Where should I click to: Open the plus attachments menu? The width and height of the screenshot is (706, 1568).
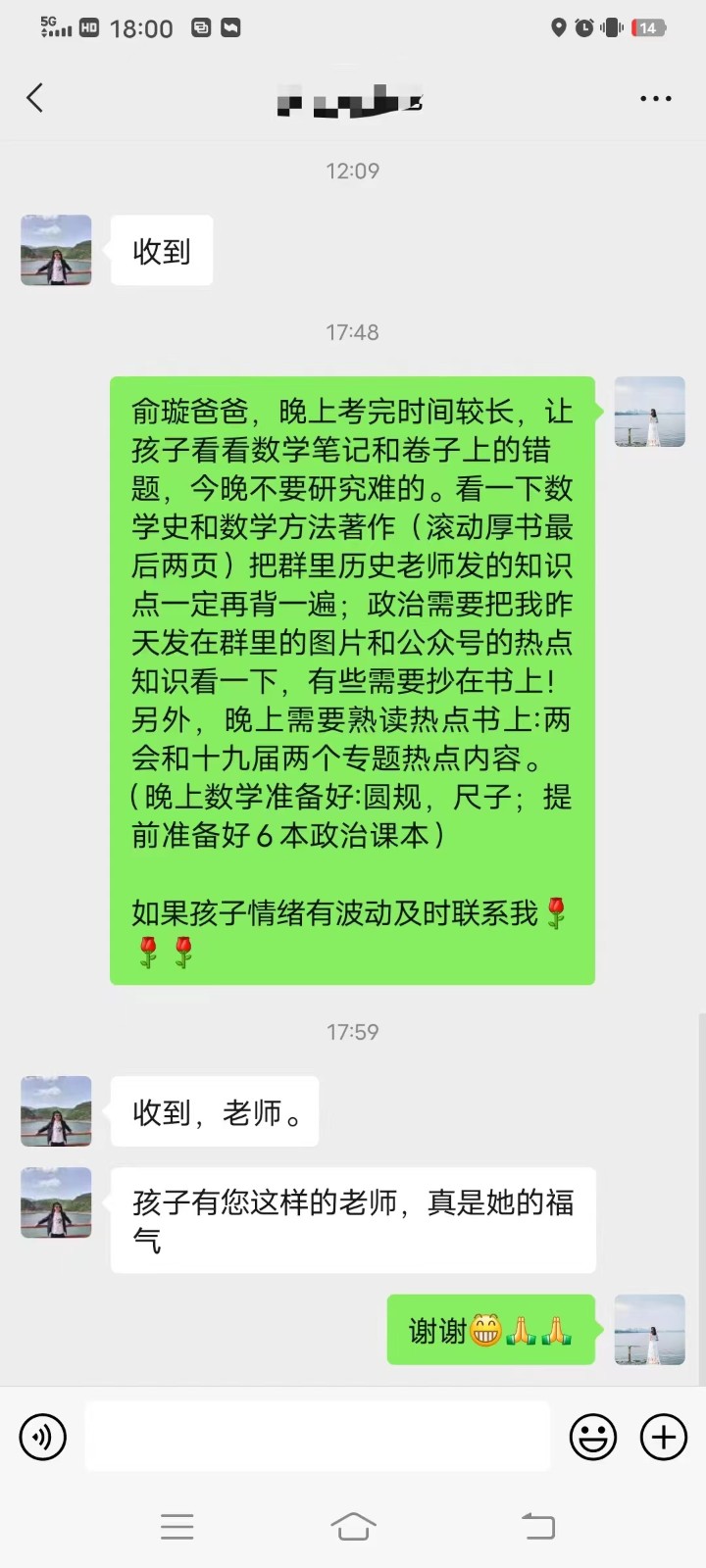[x=664, y=1438]
